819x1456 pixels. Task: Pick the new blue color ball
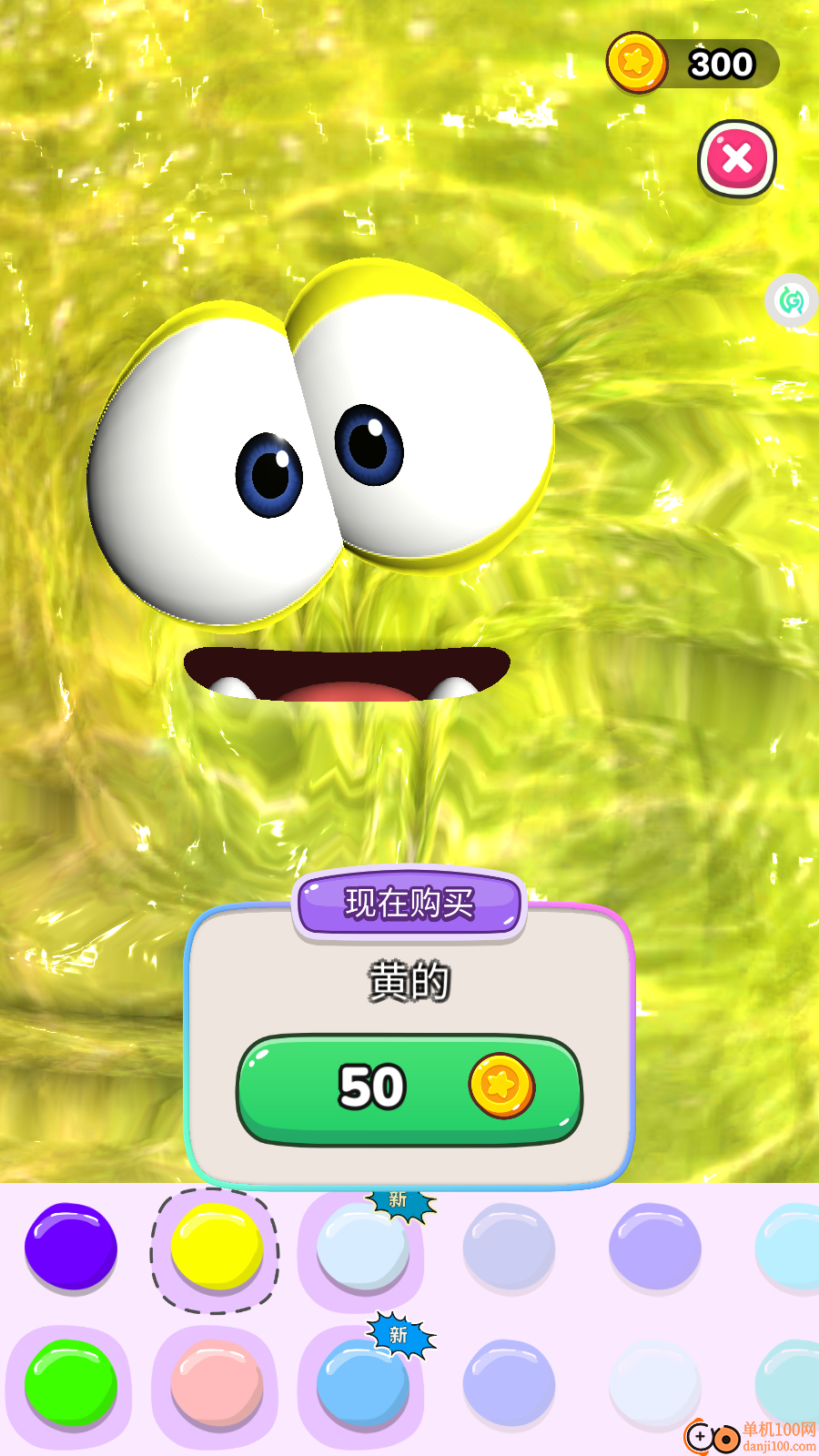pos(362,1385)
